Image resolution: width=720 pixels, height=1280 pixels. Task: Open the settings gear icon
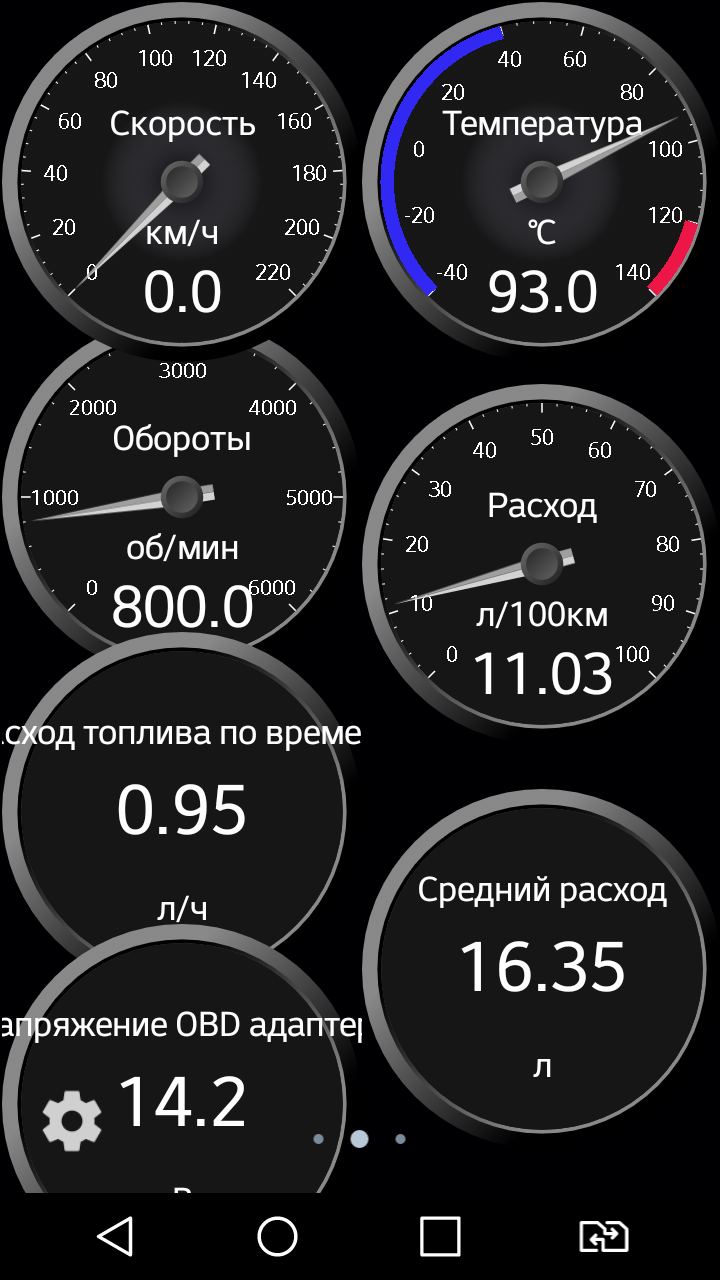pos(72,1120)
